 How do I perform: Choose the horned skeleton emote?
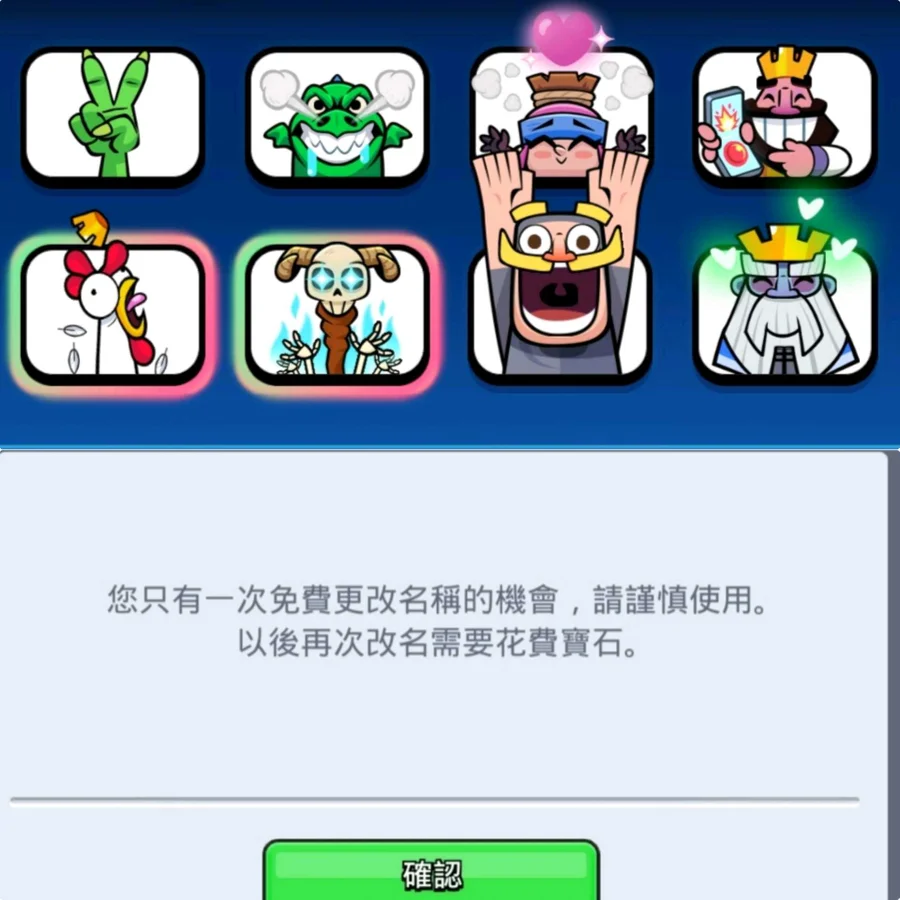coord(337,312)
